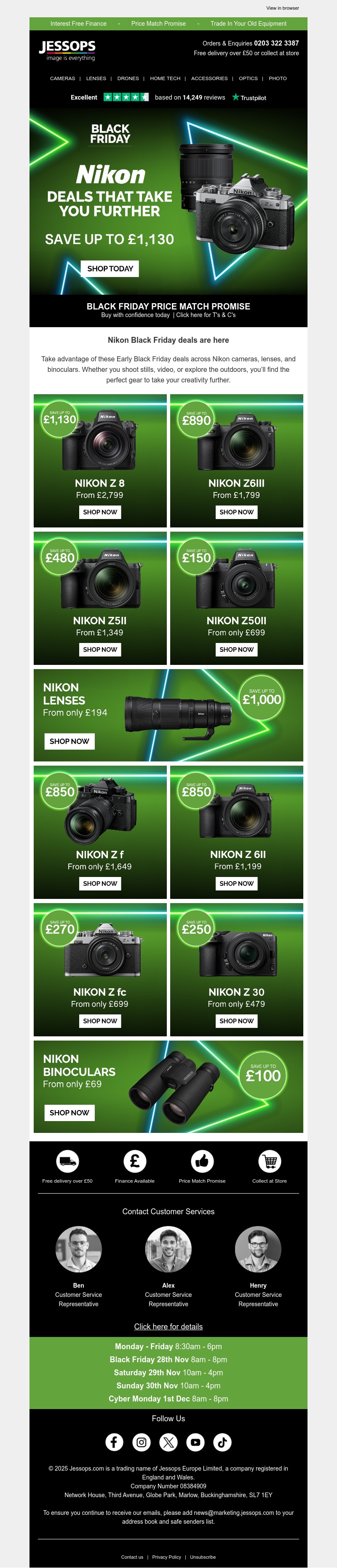The height and width of the screenshot is (1568, 337).
Task: Open the Cameras category
Action: [62, 78]
